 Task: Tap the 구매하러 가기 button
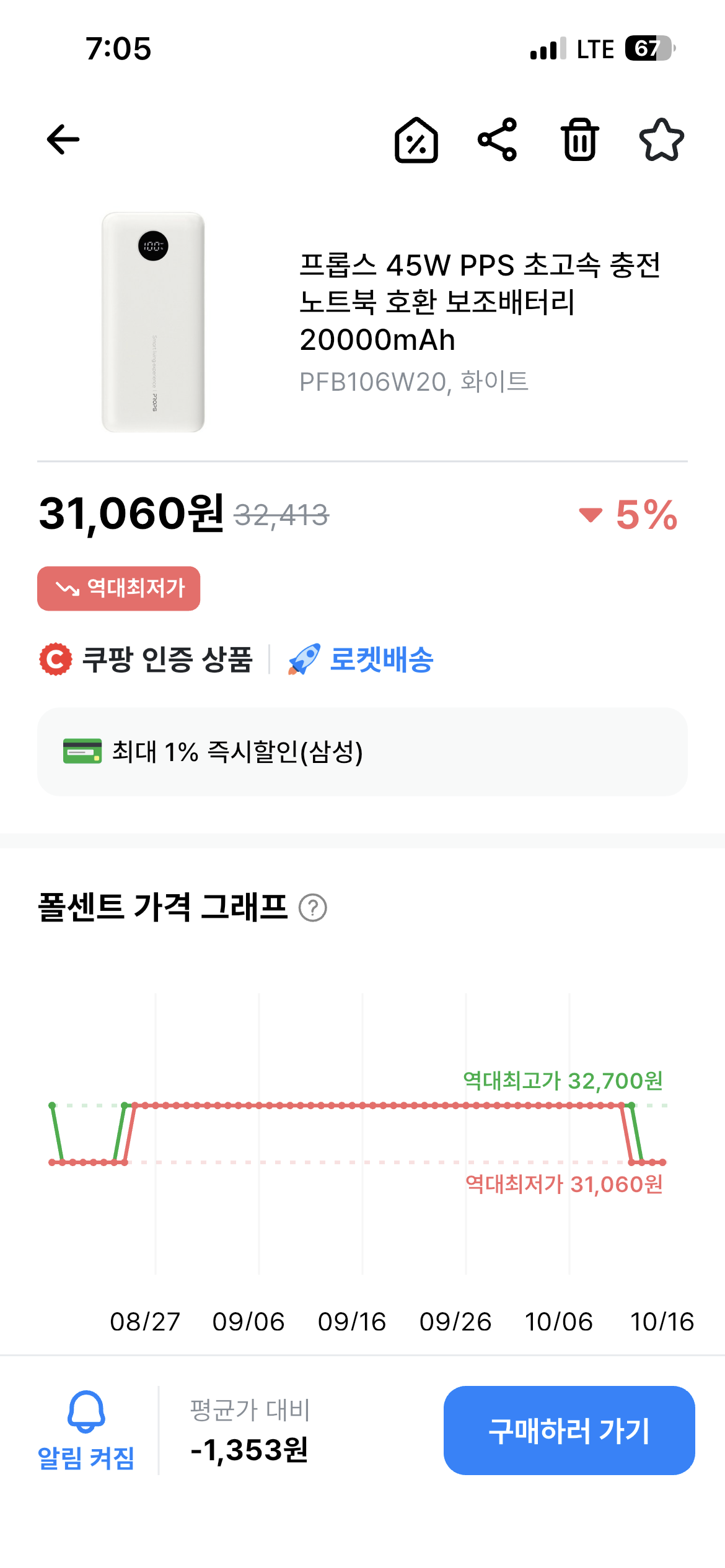coord(569,1431)
